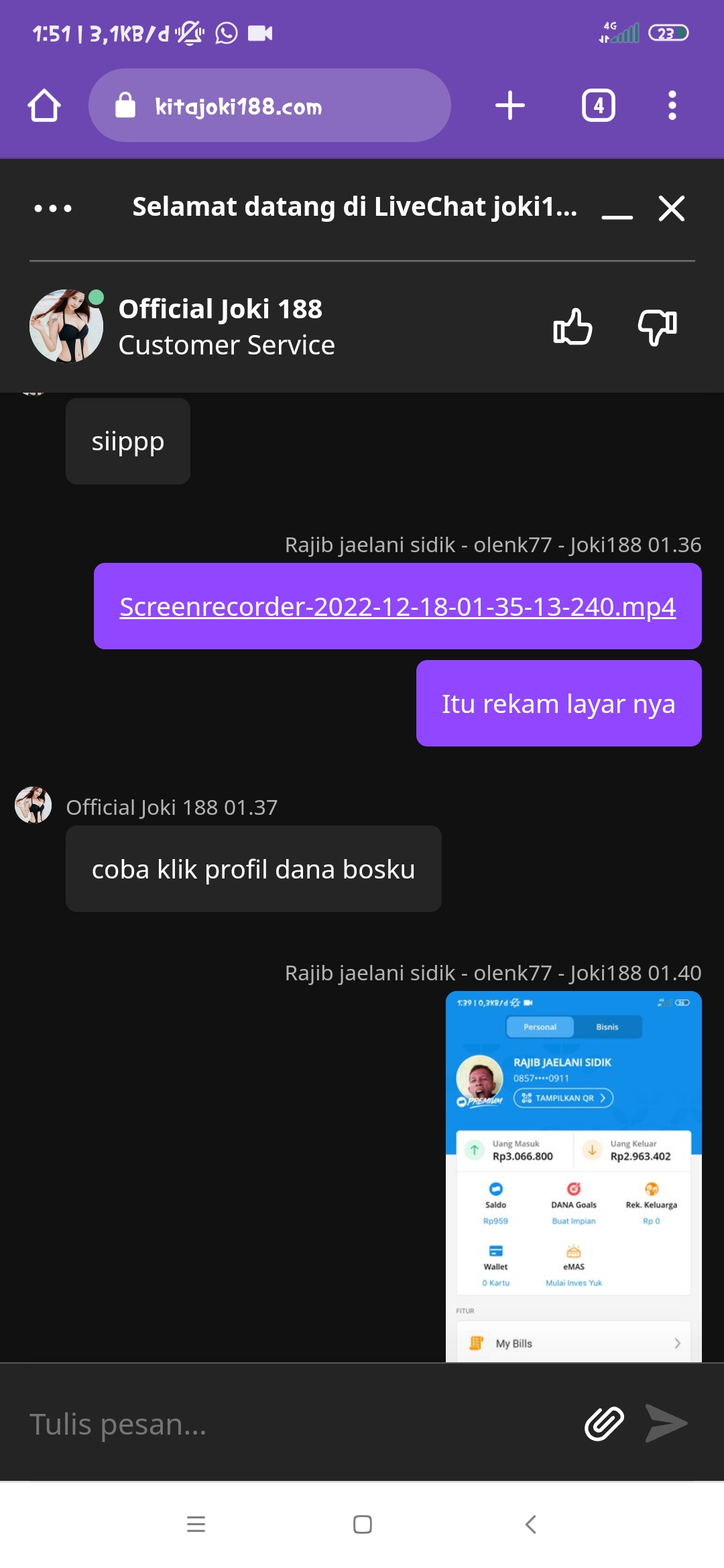Attach a file with the paperclip icon
The width and height of the screenshot is (724, 1568).
point(604,1423)
